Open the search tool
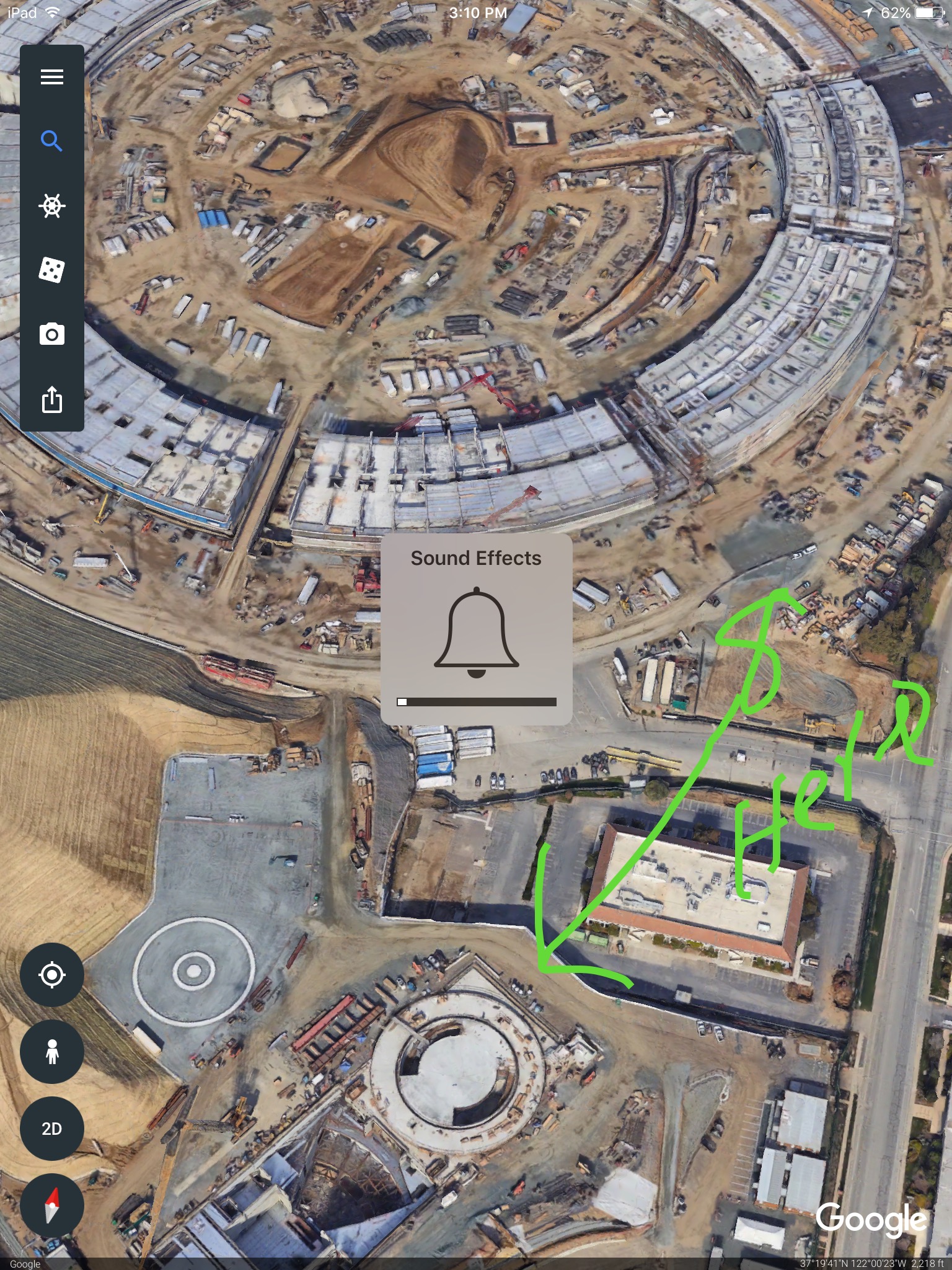This screenshot has height=1270, width=952. tap(52, 141)
